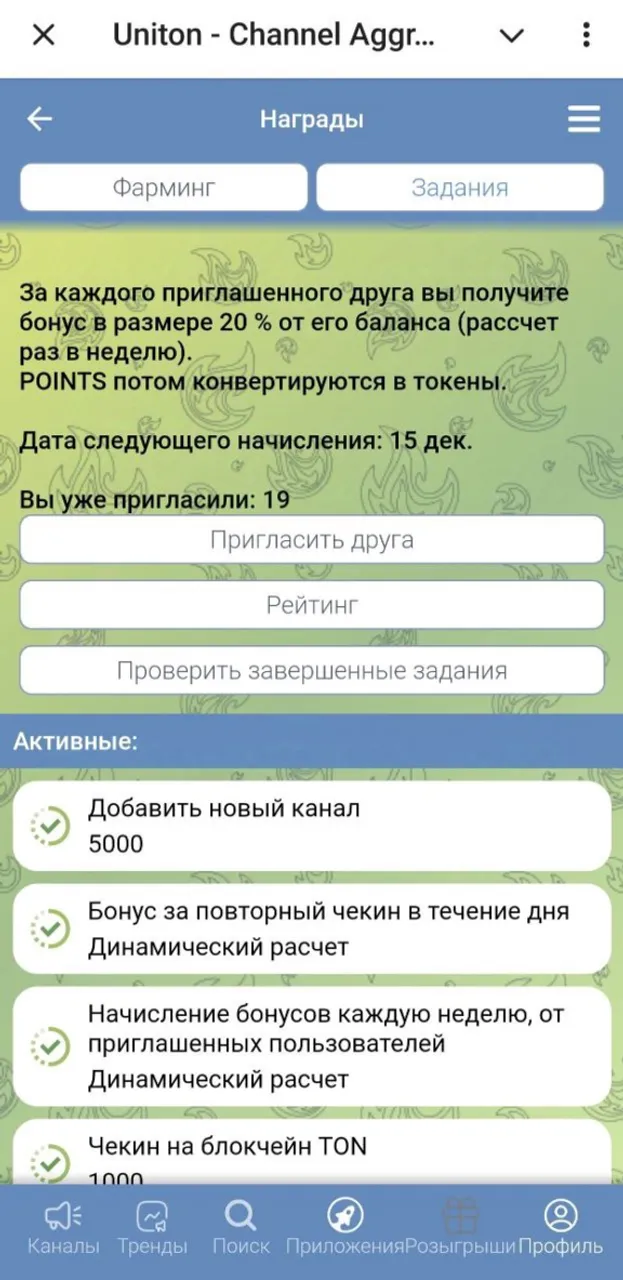
Task: Open the Рейтинг leaderboard
Action: (x=312, y=605)
